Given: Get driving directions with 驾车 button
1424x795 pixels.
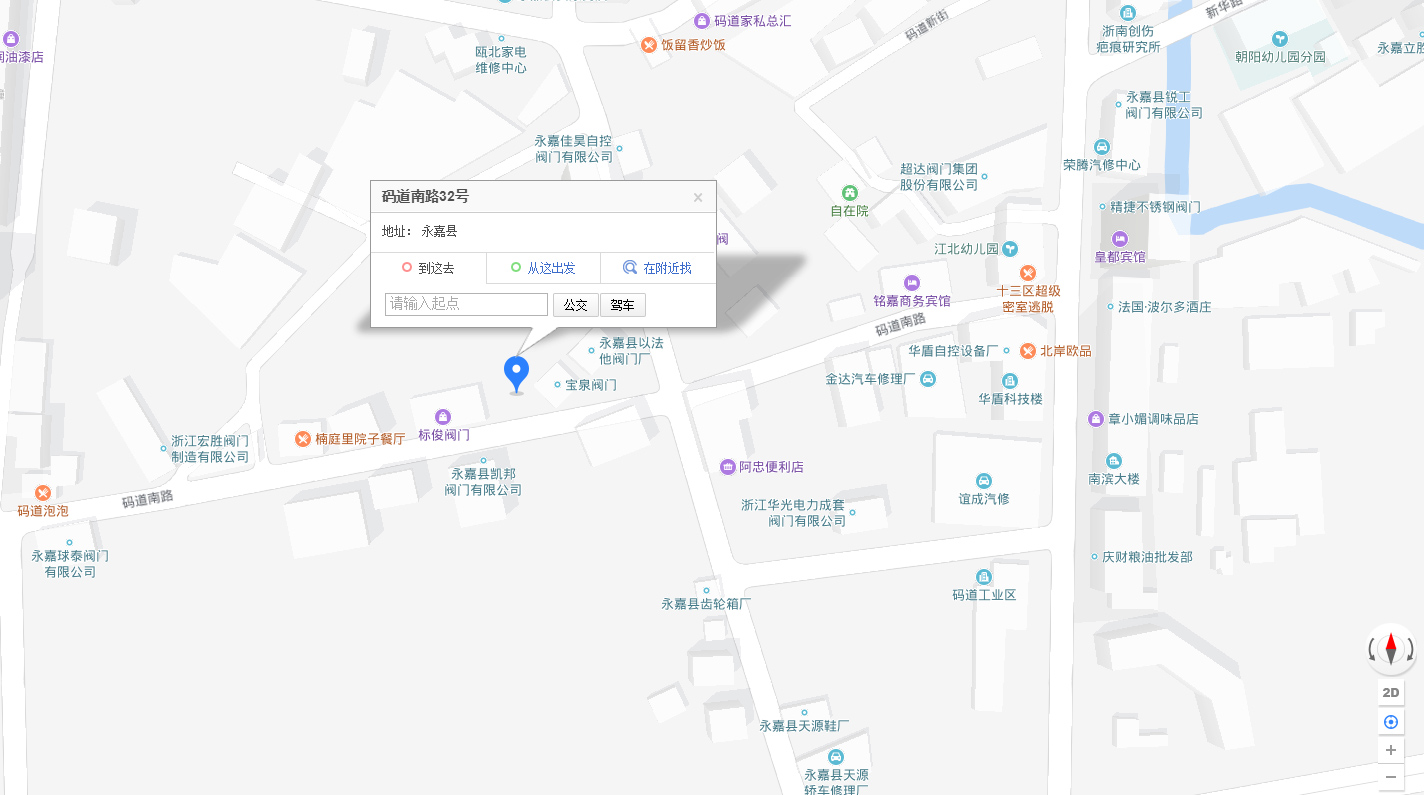Looking at the screenshot, I should [x=622, y=305].
